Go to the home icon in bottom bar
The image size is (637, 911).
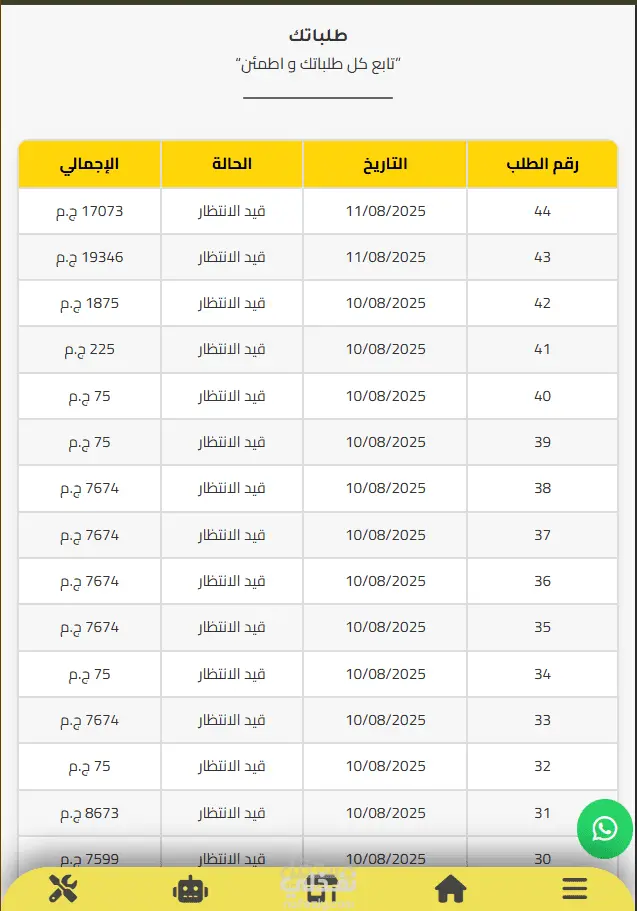pyautogui.click(x=450, y=889)
